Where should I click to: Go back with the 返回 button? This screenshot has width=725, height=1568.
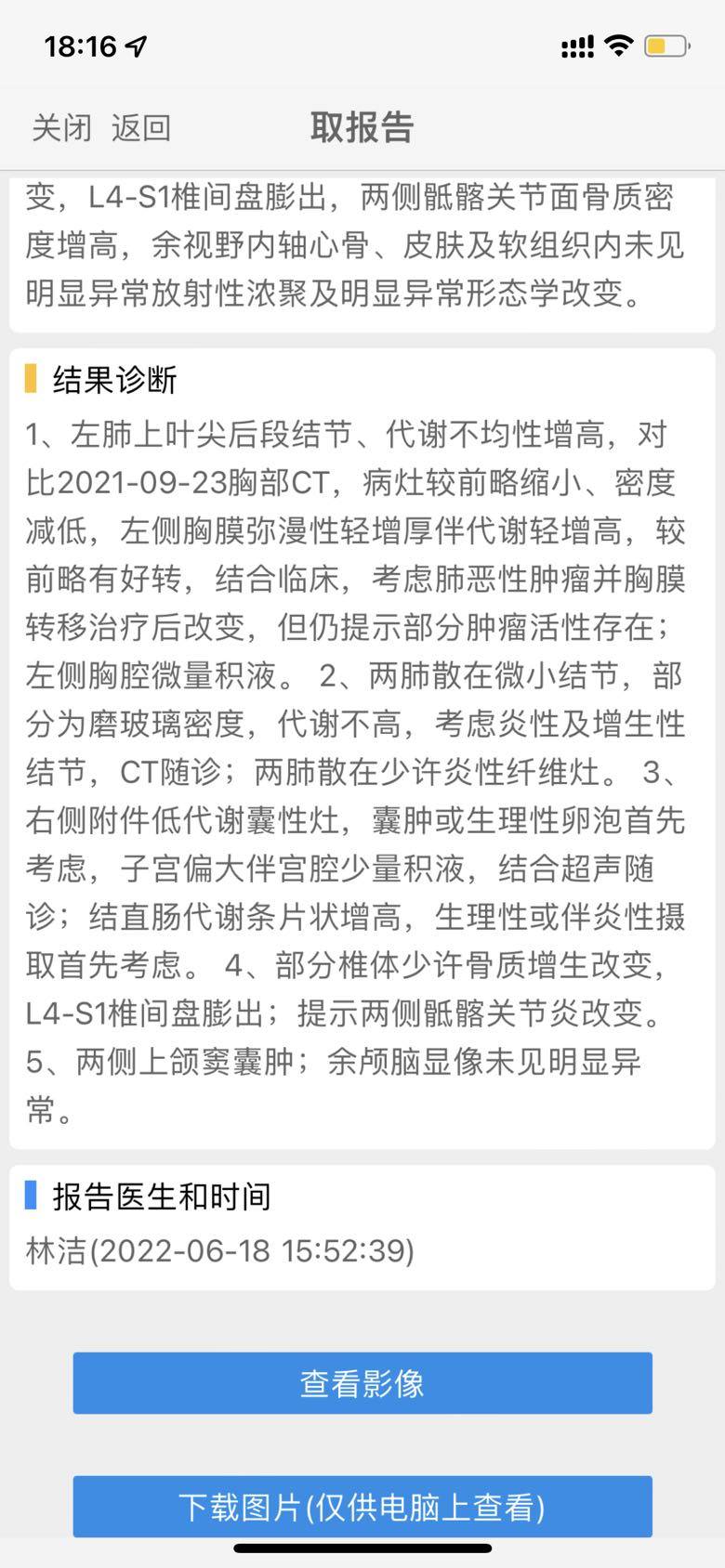tap(141, 127)
